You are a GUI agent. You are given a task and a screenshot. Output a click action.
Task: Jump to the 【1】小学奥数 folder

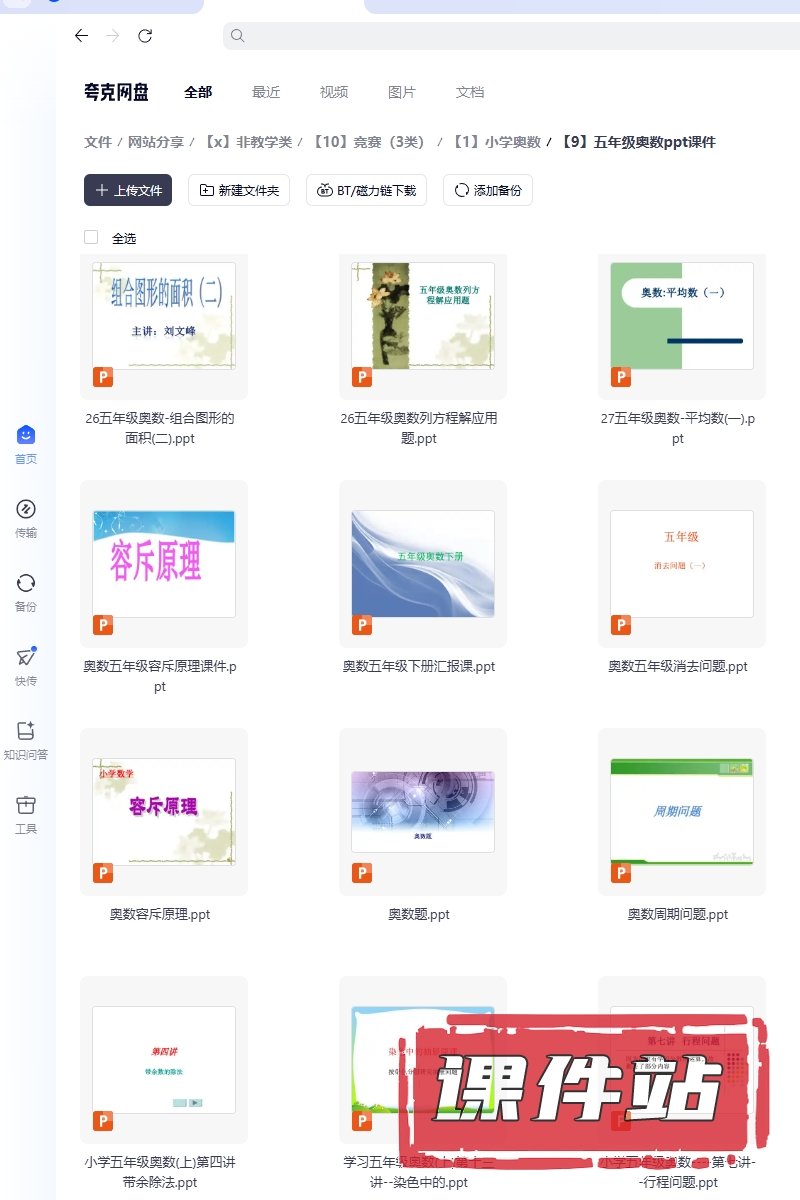coord(496,142)
